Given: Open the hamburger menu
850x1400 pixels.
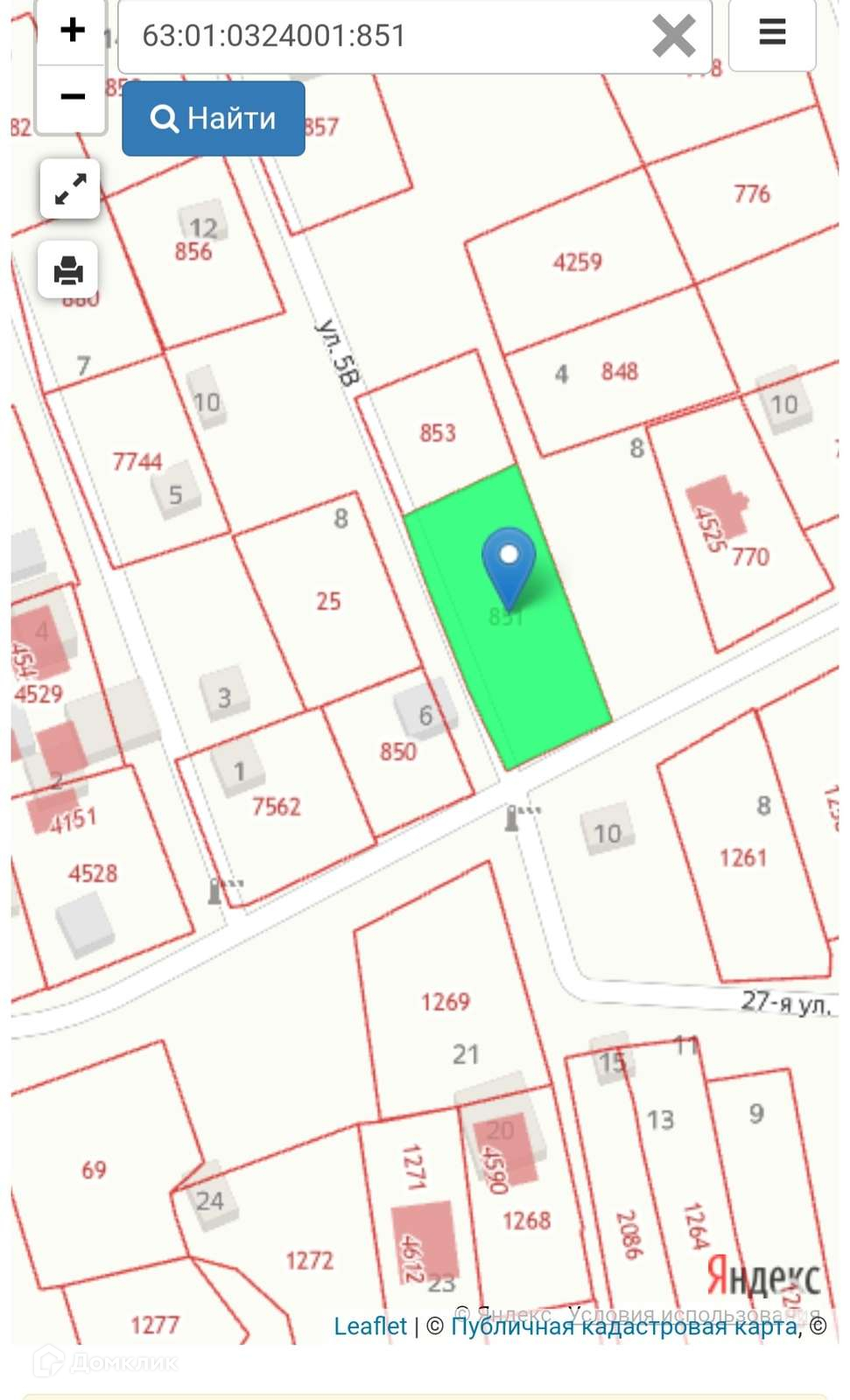Looking at the screenshot, I should [771, 33].
